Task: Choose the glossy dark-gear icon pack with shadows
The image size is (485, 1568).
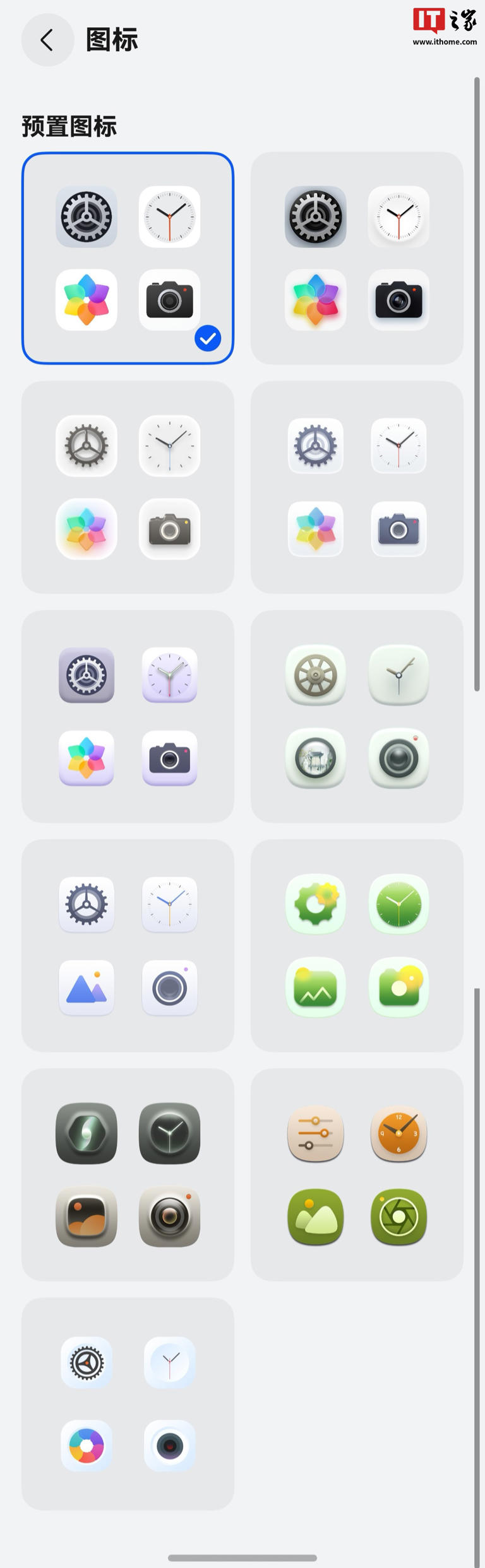Action: 357,258
